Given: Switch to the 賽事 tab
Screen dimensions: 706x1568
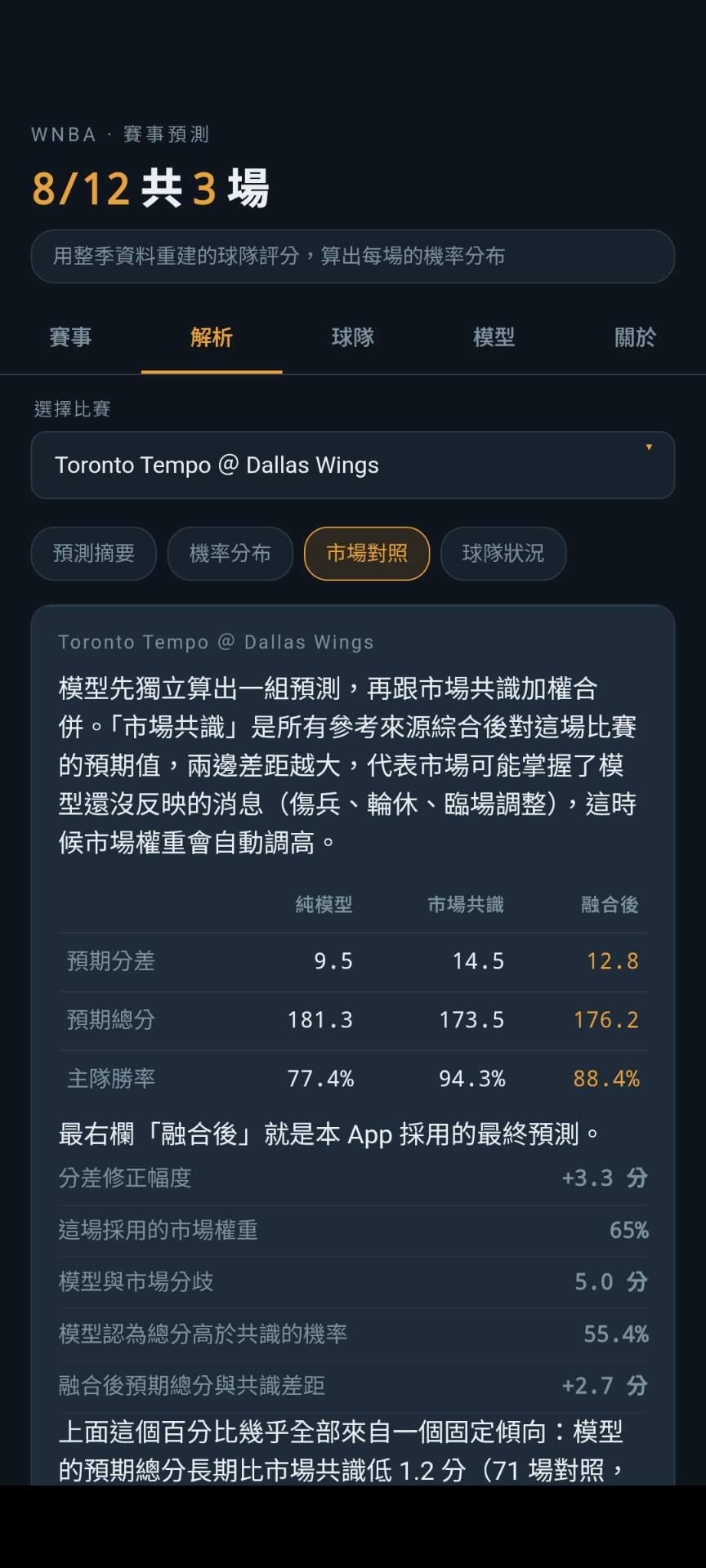Looking at the screenshot, I should [x=70, y=337].
